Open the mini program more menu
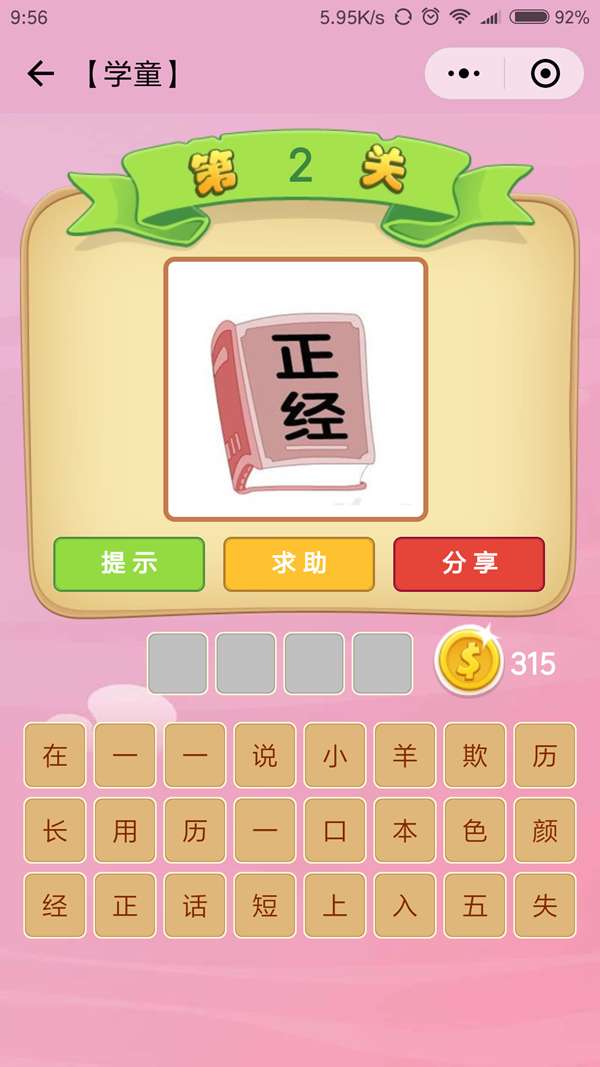600x1067 pixels. pos(464,74)
